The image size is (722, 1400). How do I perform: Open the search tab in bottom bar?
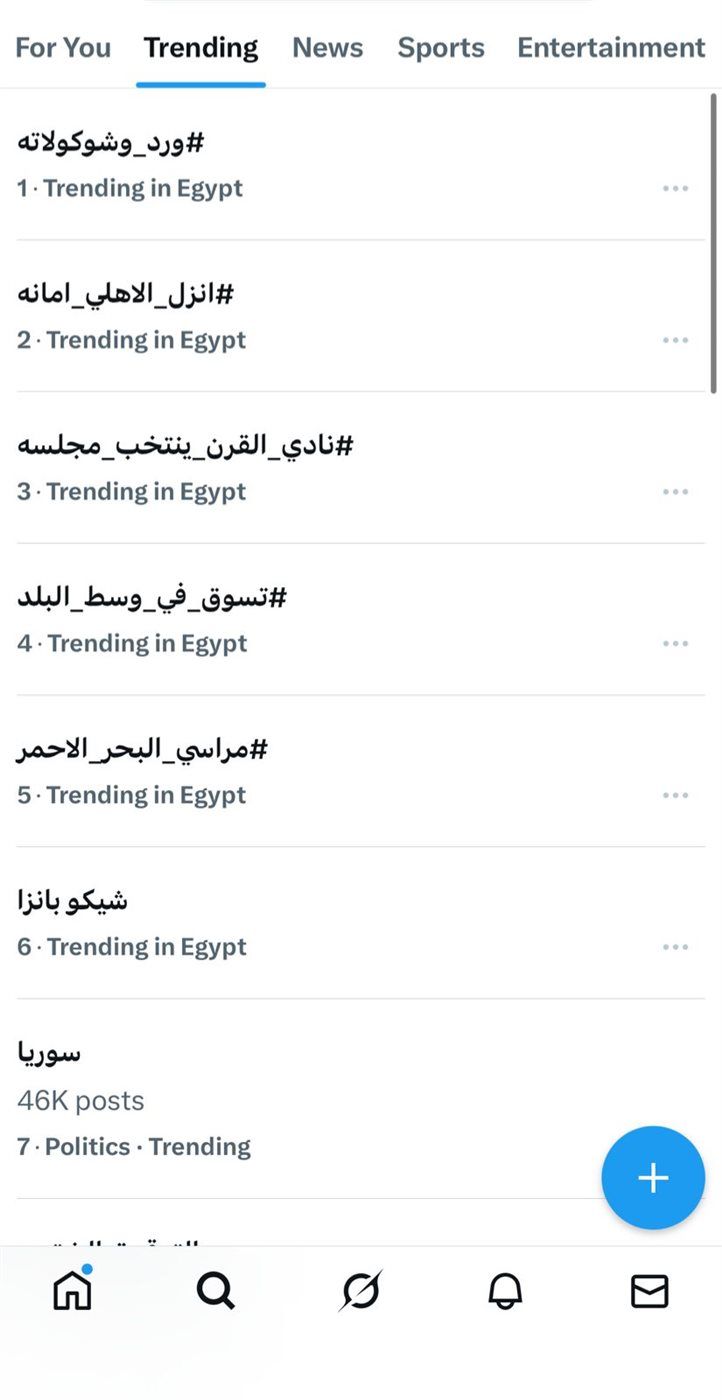[x=215, y=1292]
